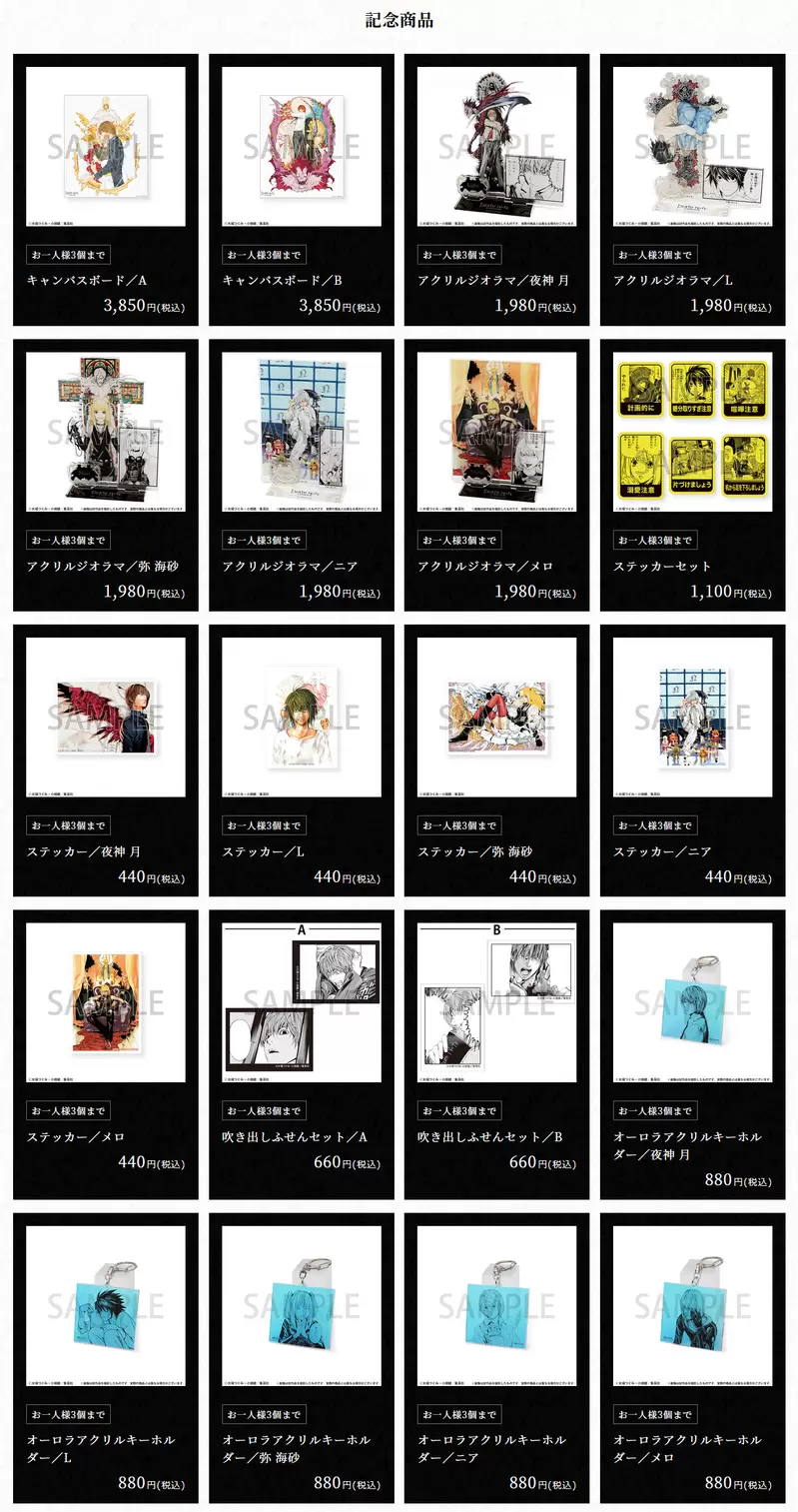Screen dimensions: 798x1512
Task: Open ステッカー/ニア card
Action: coord(692,717)
